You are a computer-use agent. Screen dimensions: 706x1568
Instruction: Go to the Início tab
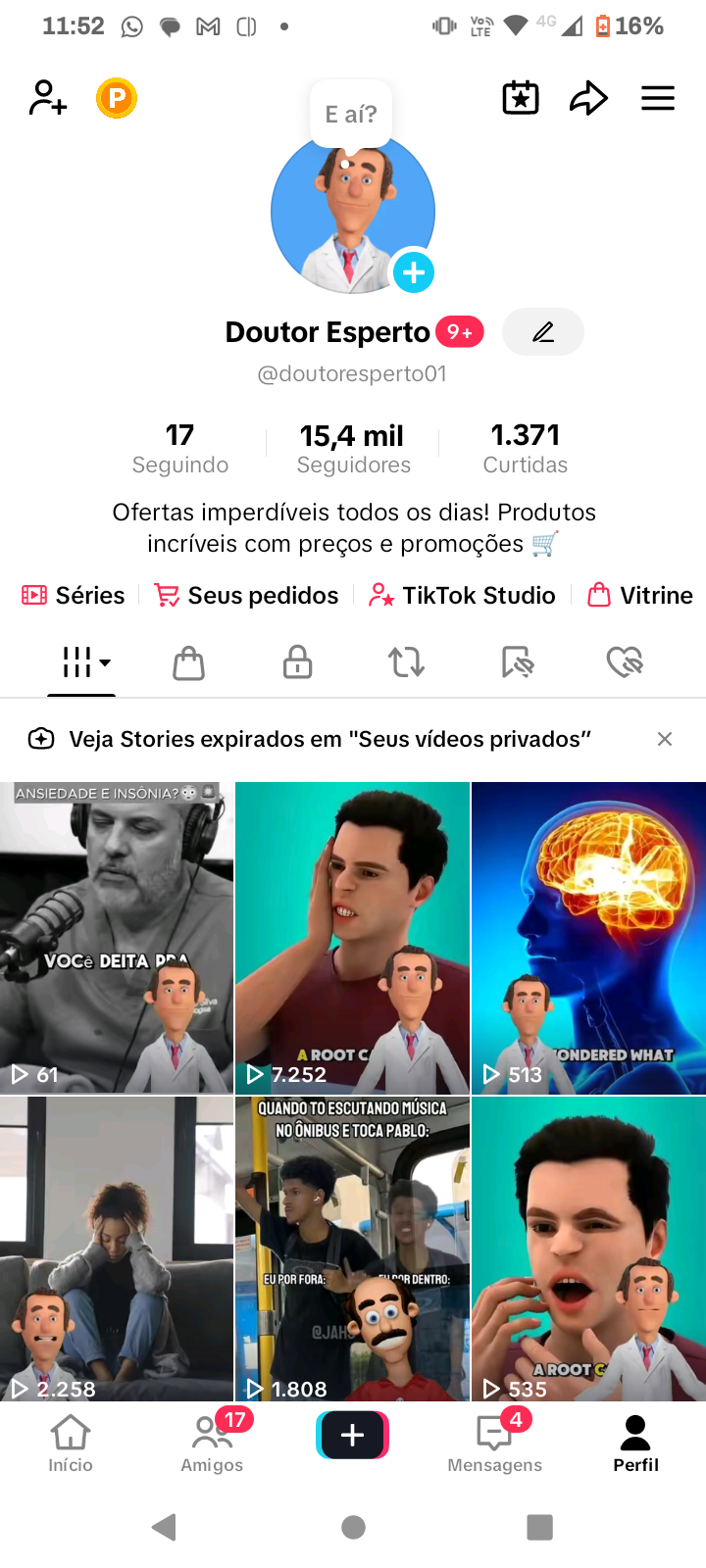tap(71, 1444)
